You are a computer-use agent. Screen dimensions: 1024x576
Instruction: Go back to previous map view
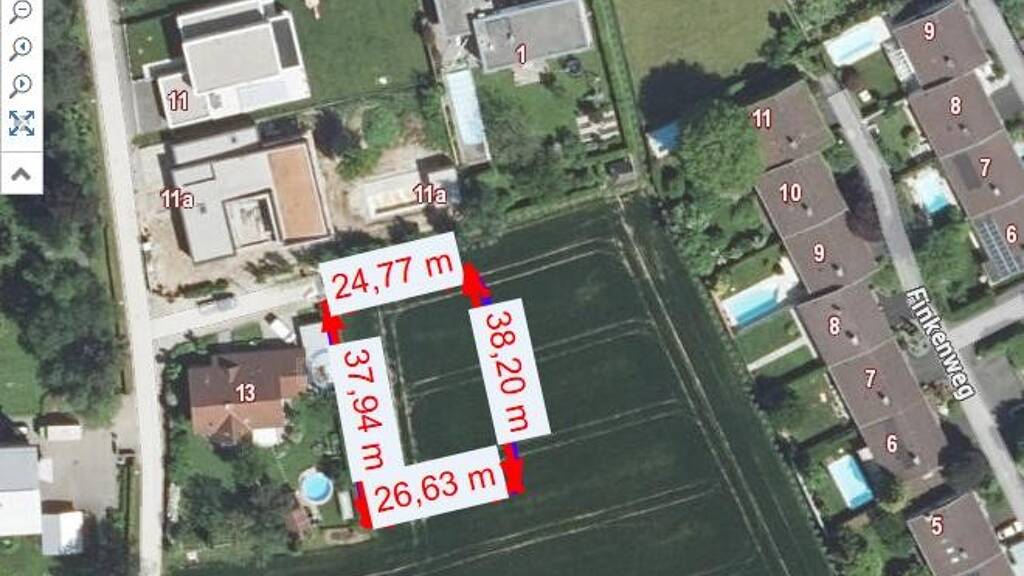(20, 48)
